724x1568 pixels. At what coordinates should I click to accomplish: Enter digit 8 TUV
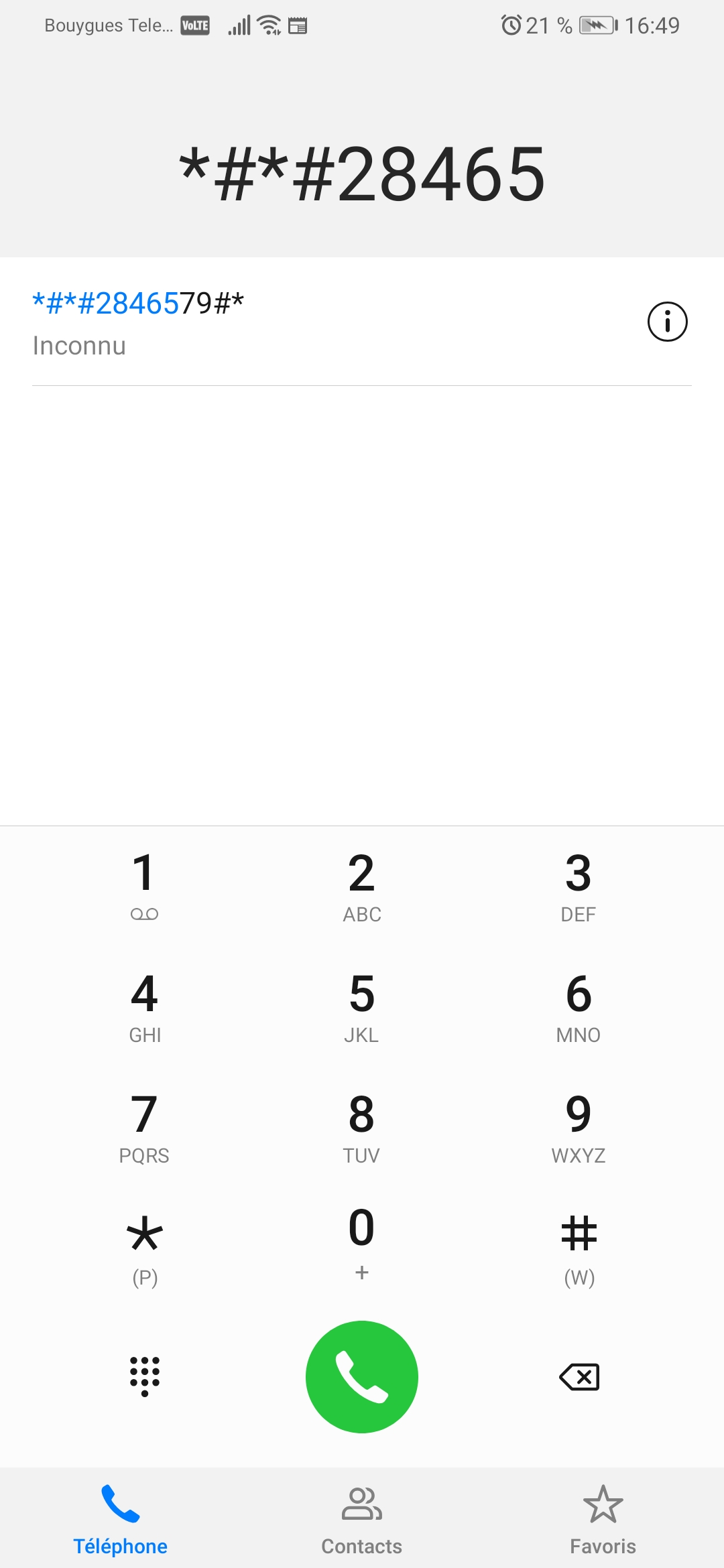pyautogui.click(x=362, y=1126)
